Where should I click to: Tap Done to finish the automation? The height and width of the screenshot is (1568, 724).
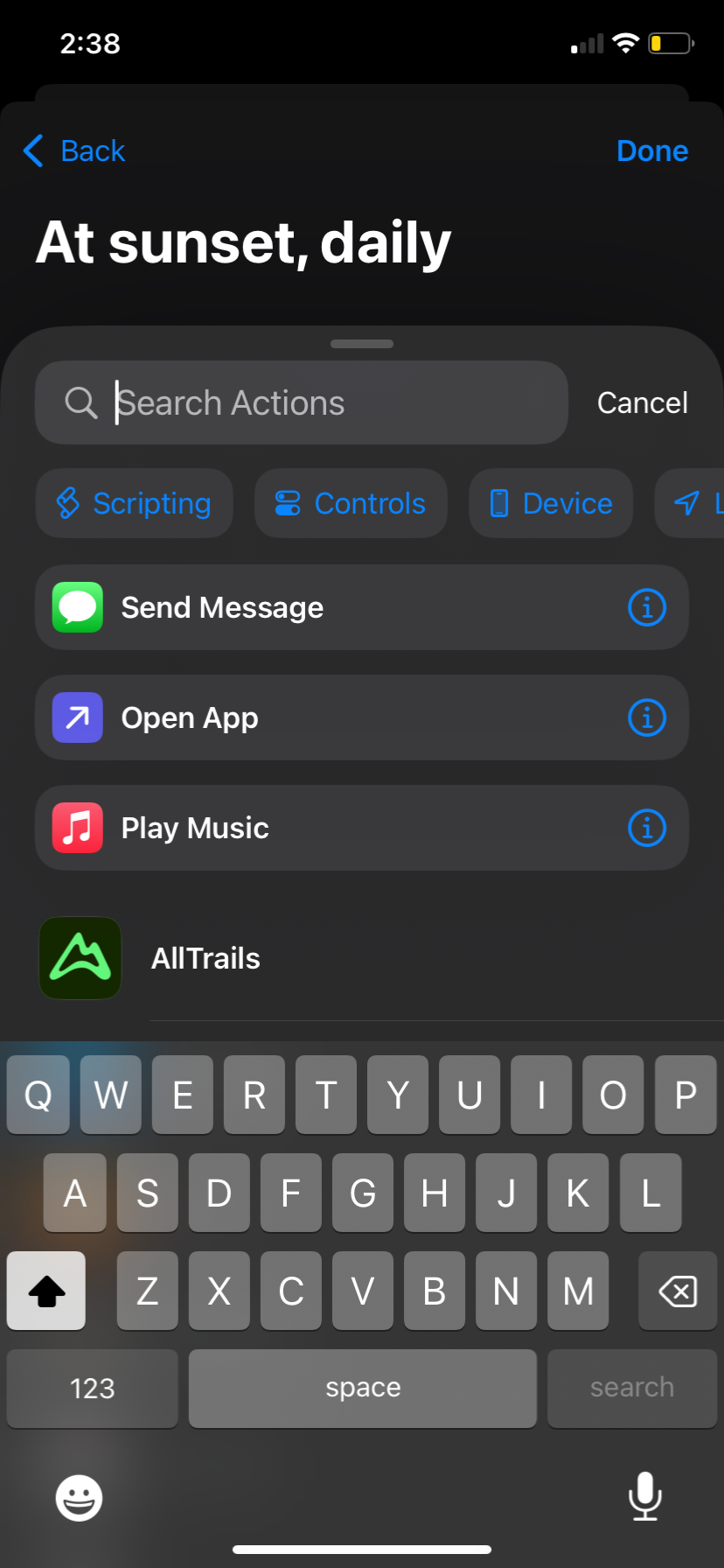click(652, 150)
